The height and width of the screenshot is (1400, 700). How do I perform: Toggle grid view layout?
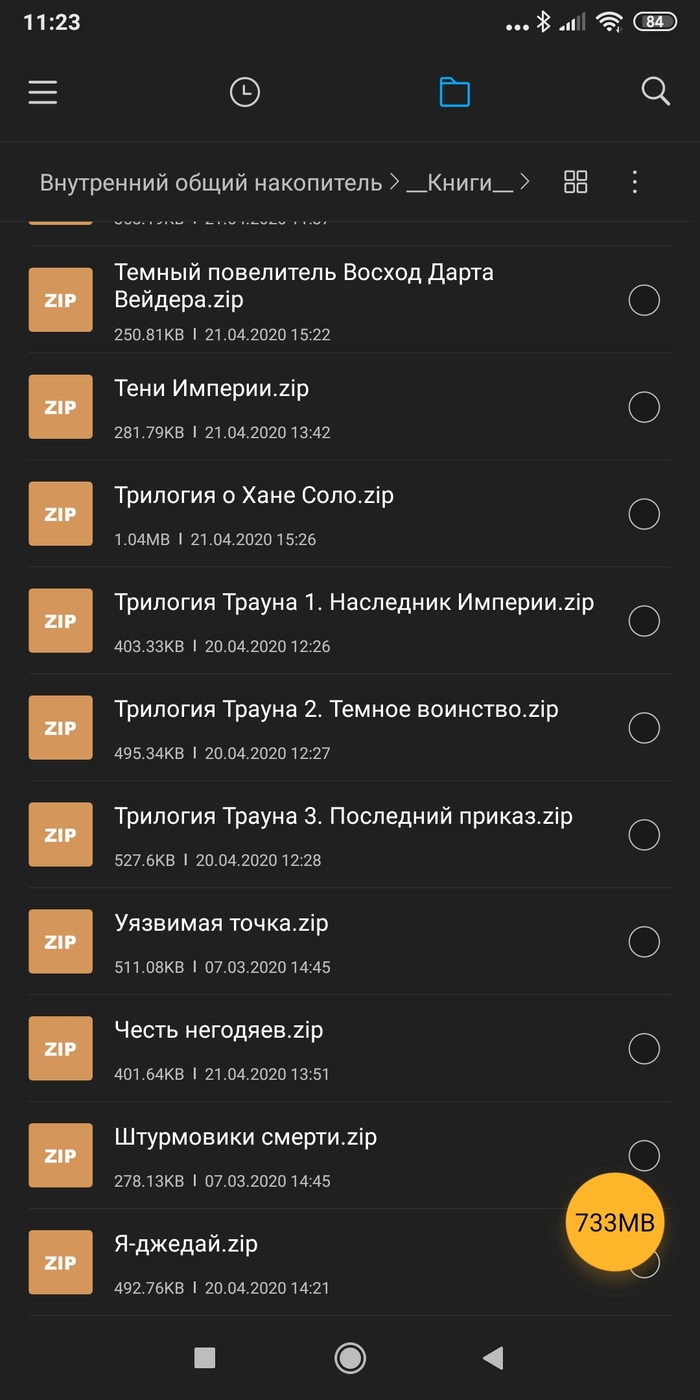576,182
